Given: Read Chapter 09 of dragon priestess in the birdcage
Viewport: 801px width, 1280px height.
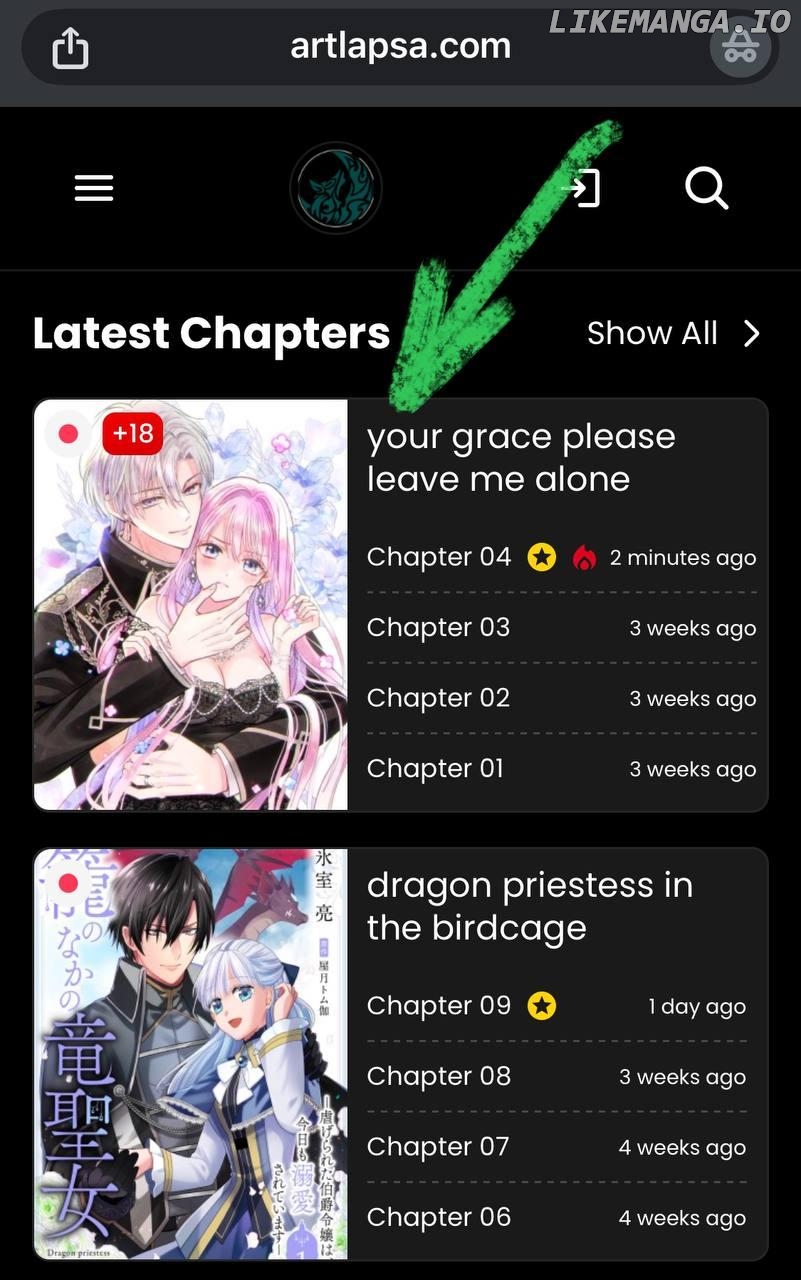Looking at the screenshot, I should (x=439, y=1006).
